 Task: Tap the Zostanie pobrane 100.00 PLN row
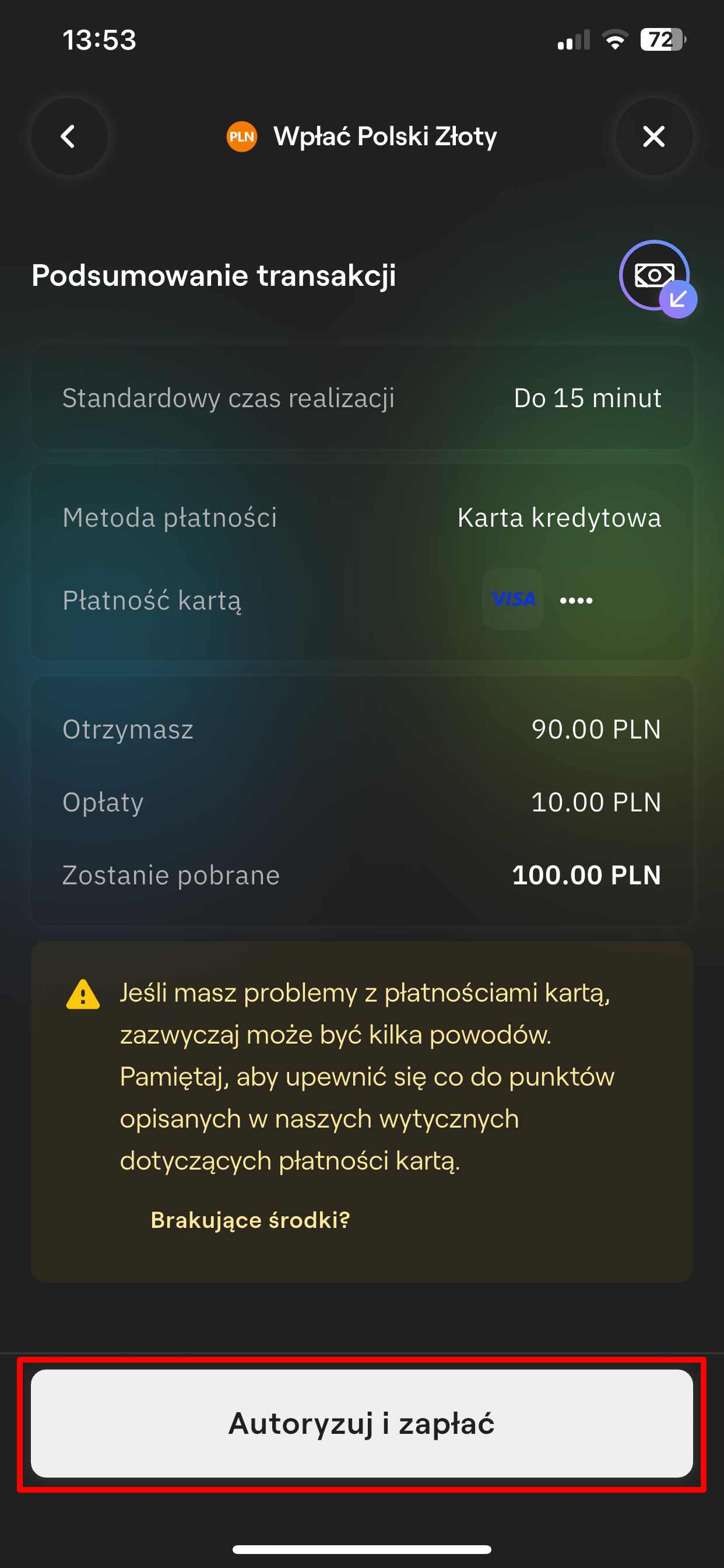[362, 876]
